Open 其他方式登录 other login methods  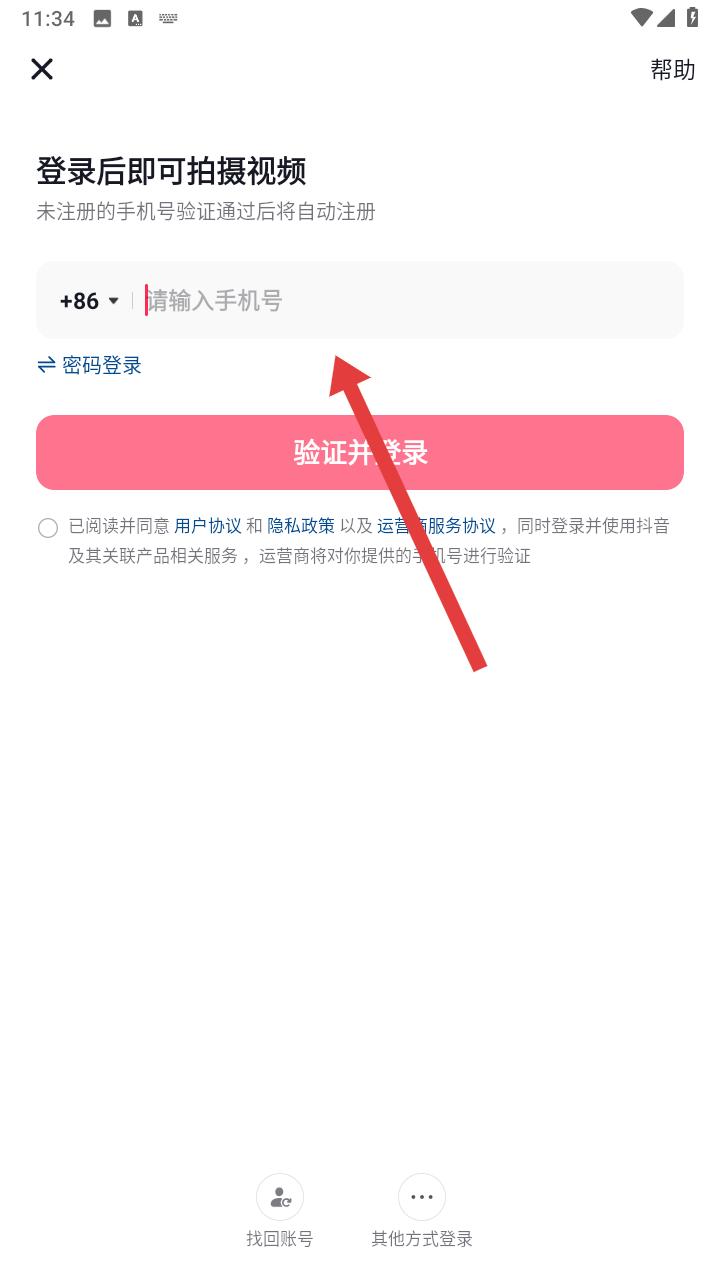pyautogui.click(x=422, y=1211)
